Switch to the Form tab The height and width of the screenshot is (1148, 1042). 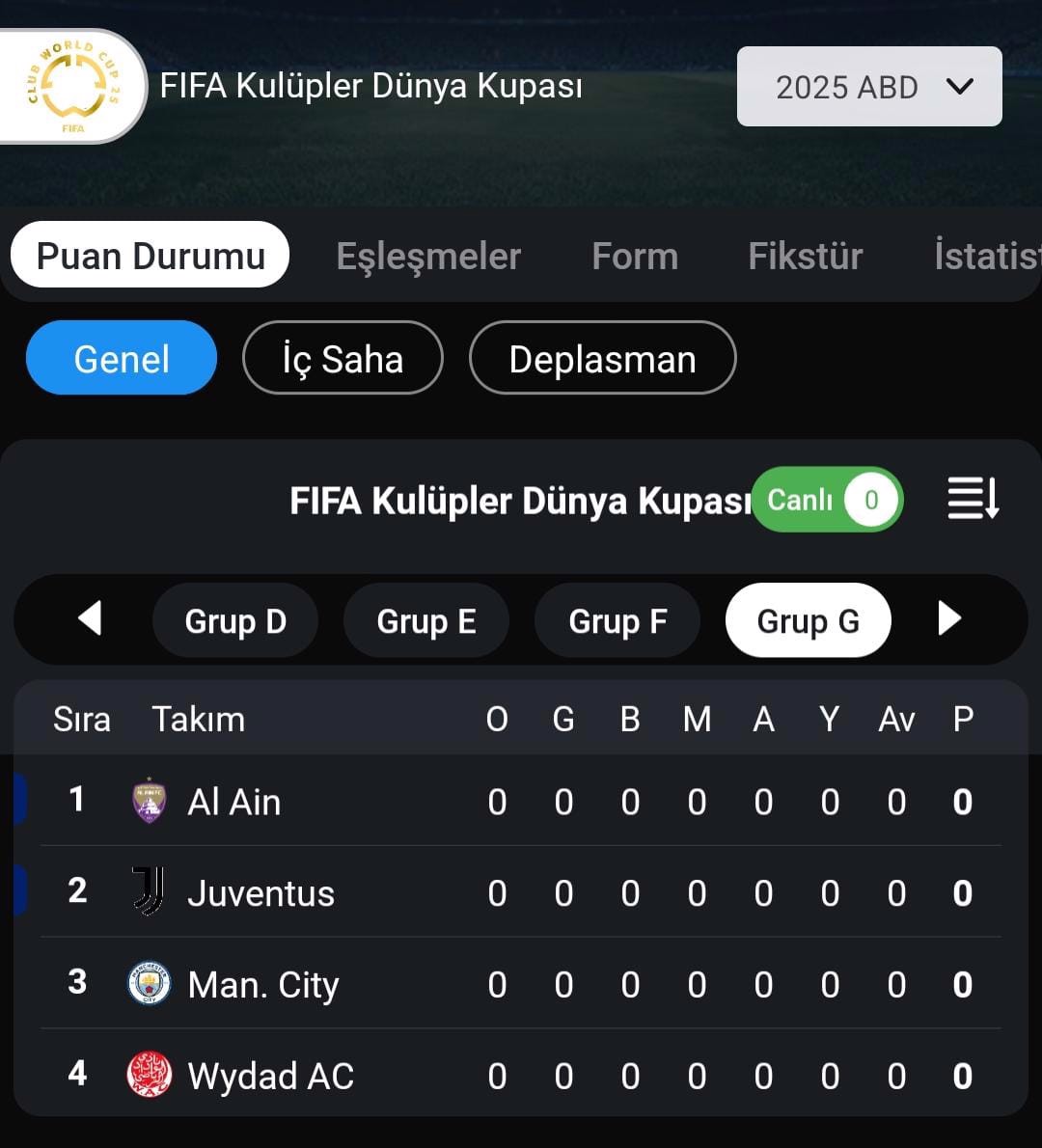pos(635,257)
